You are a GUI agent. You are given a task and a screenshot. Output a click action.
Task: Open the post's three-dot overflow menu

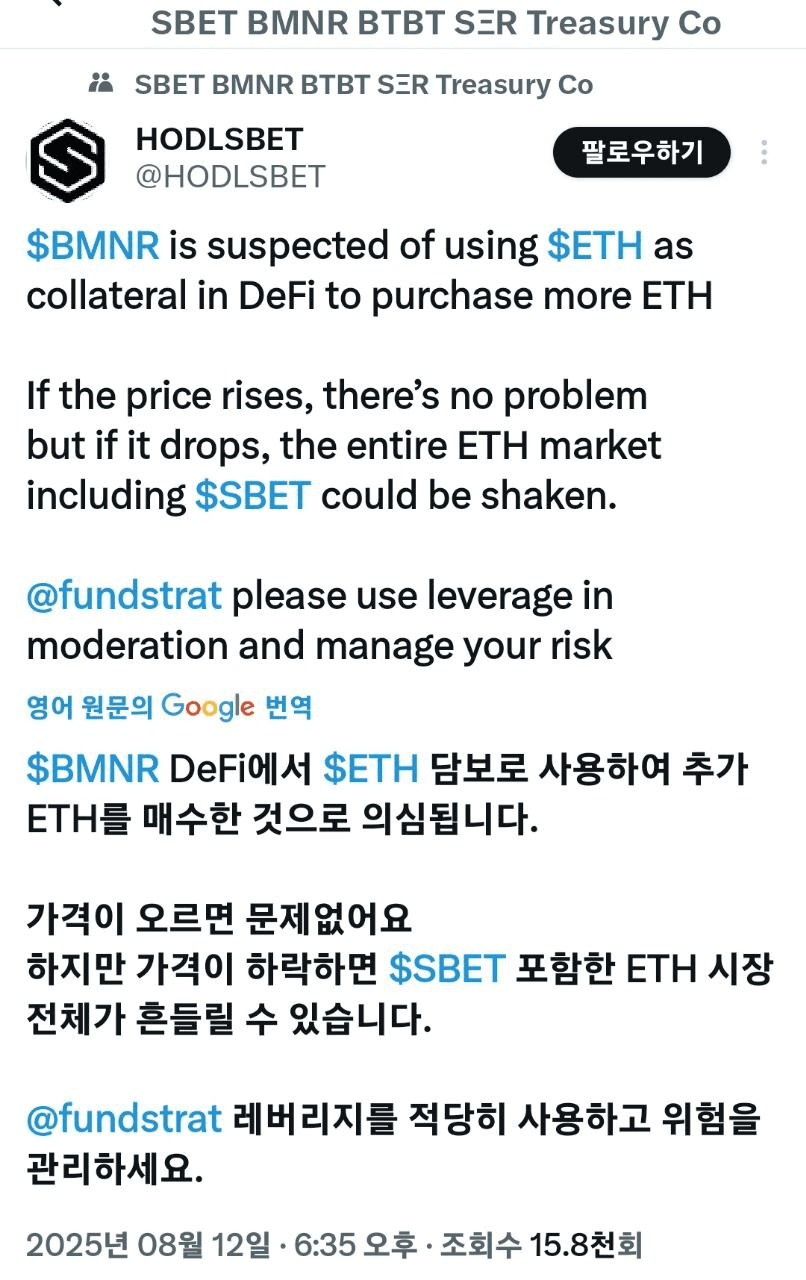[x=764, y=152]
